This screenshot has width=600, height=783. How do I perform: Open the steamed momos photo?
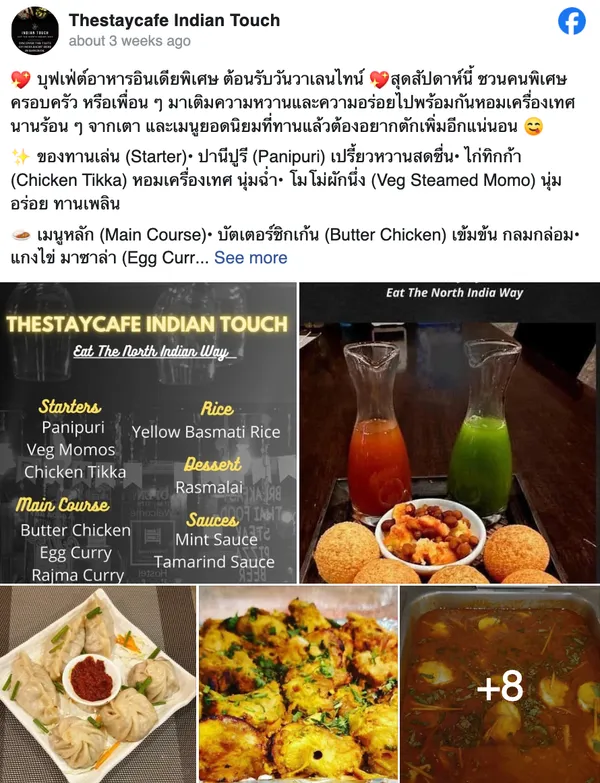97,684
